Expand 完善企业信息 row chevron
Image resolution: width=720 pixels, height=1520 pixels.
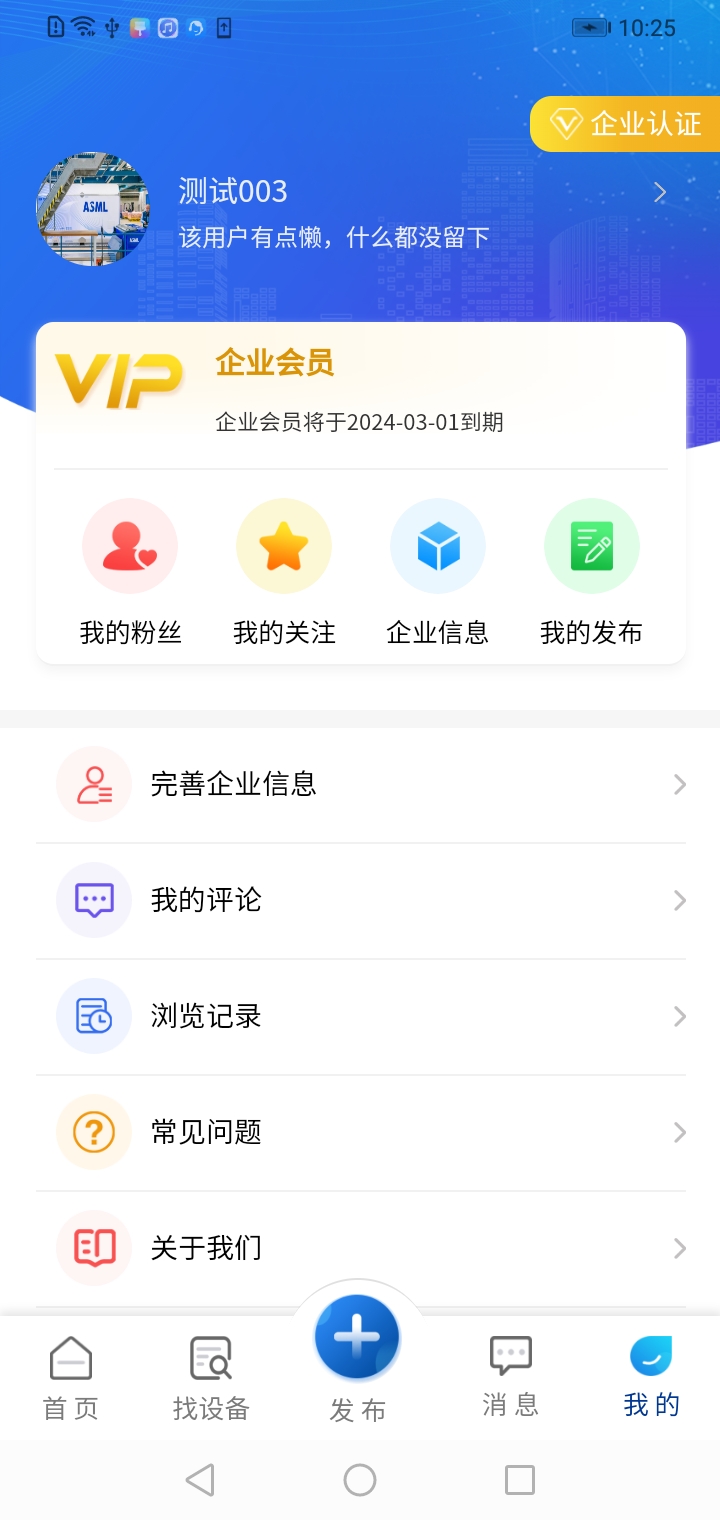pos(681,784)
